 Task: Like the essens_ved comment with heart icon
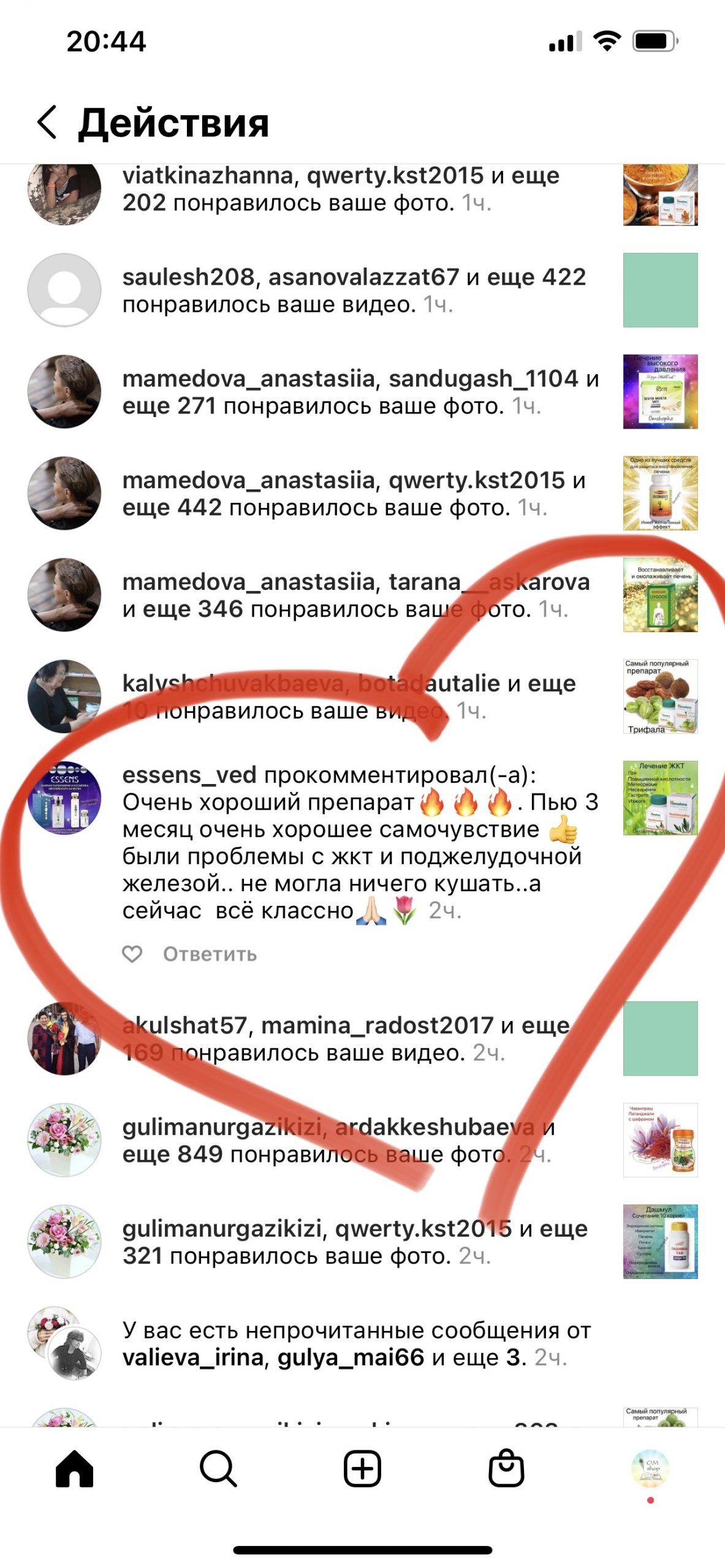tap(132, 954)
